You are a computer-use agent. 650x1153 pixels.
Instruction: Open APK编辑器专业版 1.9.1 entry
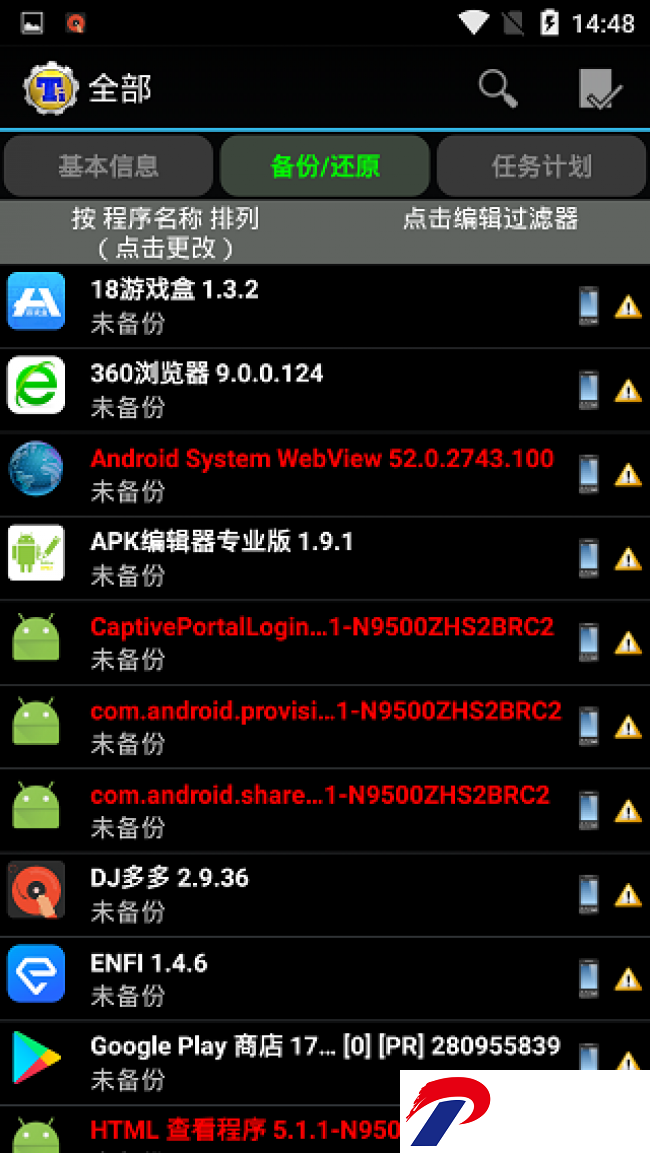click(x=325, y=557)
